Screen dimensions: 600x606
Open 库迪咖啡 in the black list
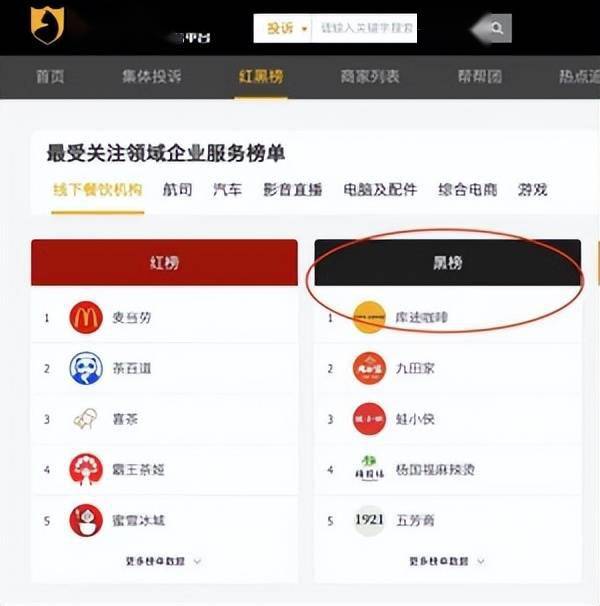coord(421,318)
